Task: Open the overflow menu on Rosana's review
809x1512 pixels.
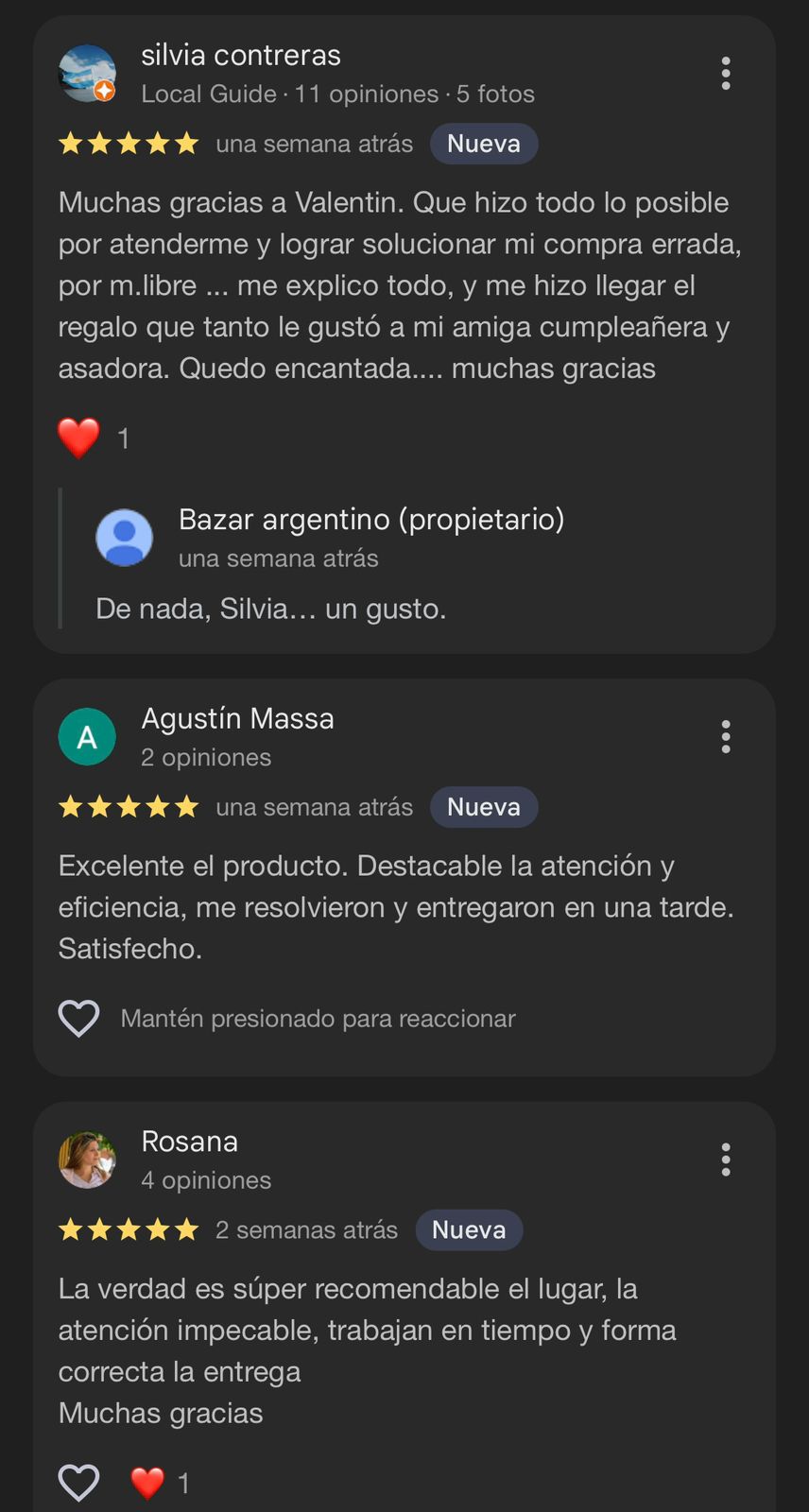Action: (x=726, y=1160)
